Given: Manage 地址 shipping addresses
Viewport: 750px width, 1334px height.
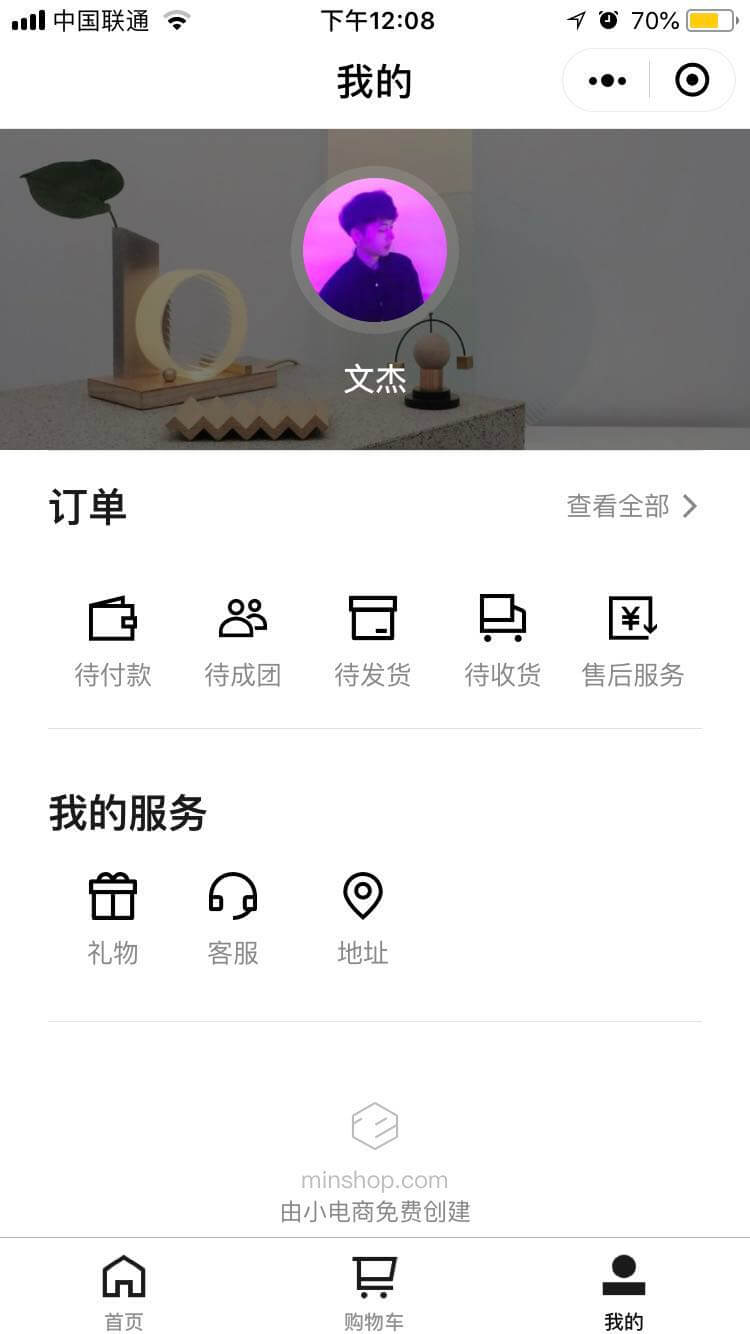Looking at the screenshot, I should coord(363,918).
